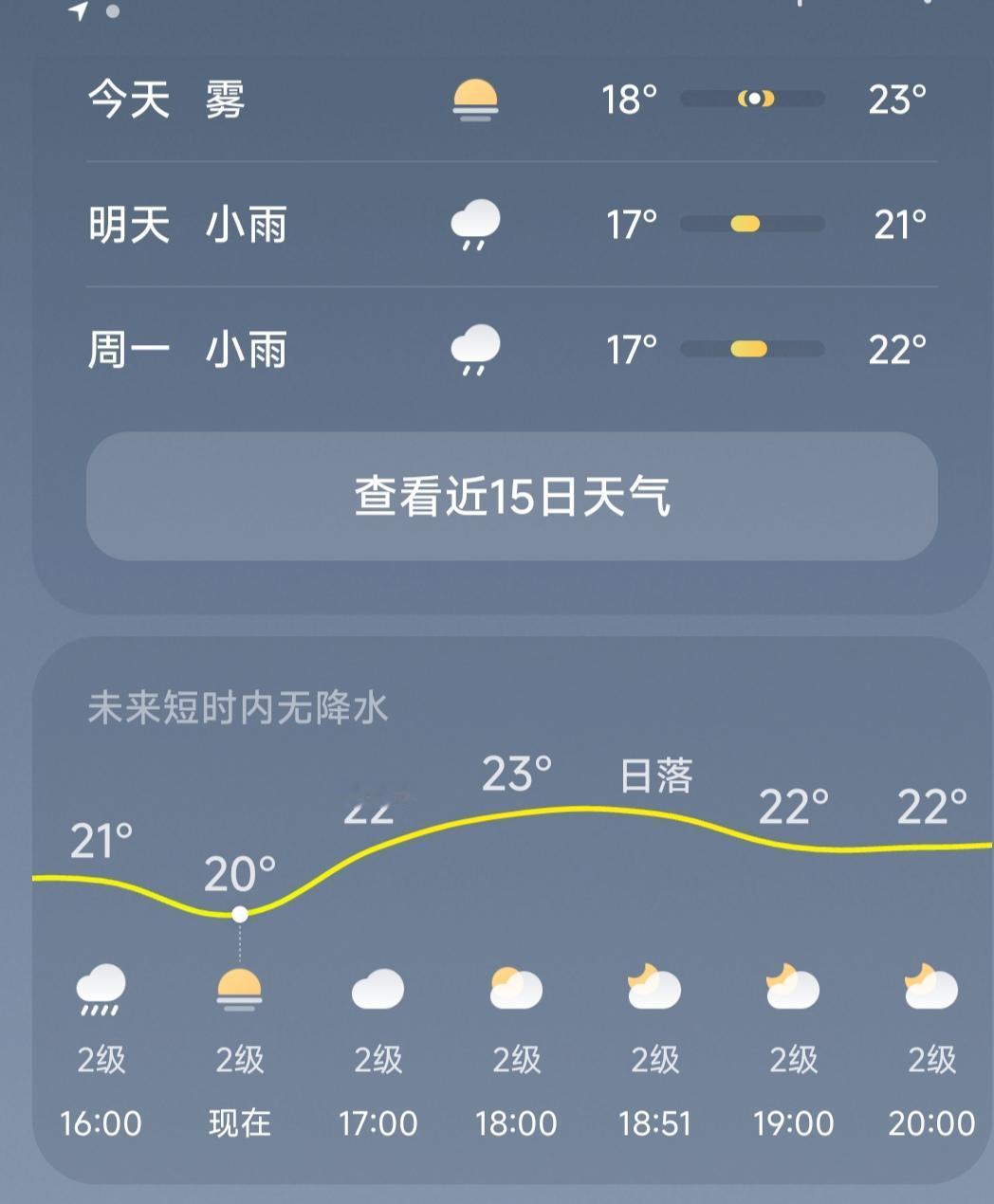
Task: Click the partly cloudy icon at 18:00
Action: [x=517, y=989]
